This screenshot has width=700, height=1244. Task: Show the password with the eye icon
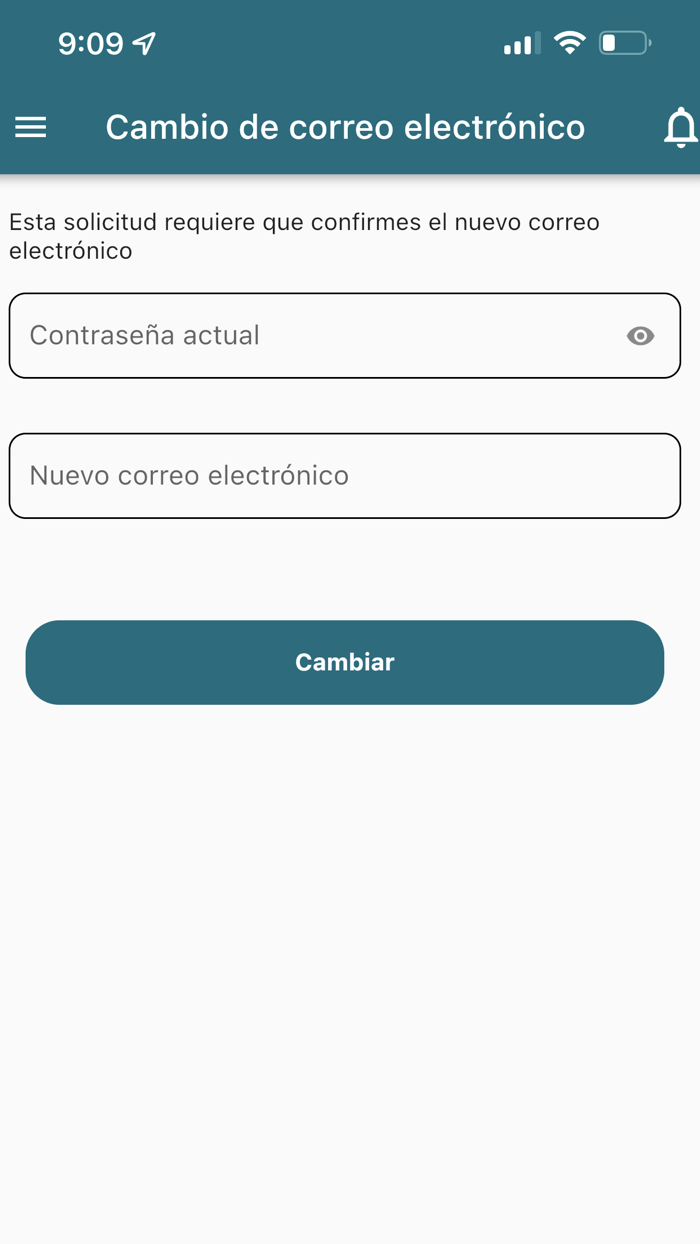[x=640, y=336]
